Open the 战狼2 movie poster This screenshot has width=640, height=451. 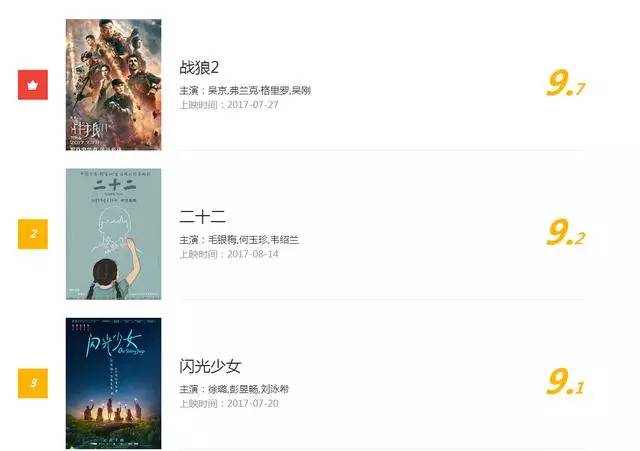pyautogui.click(x=112, y=84)
